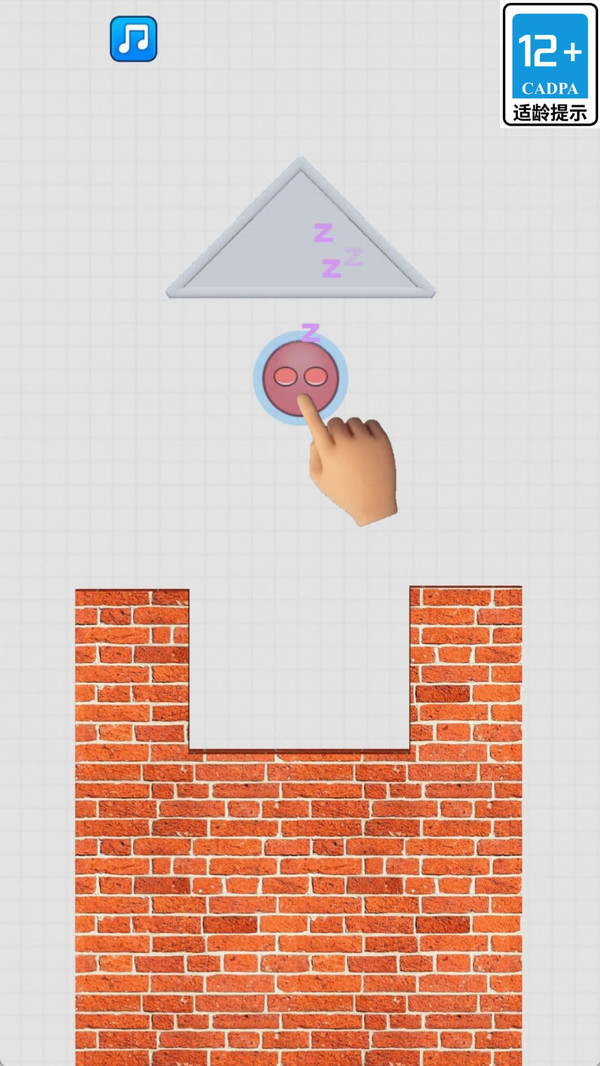Tap the sleeping red ball

click(301, 379)
